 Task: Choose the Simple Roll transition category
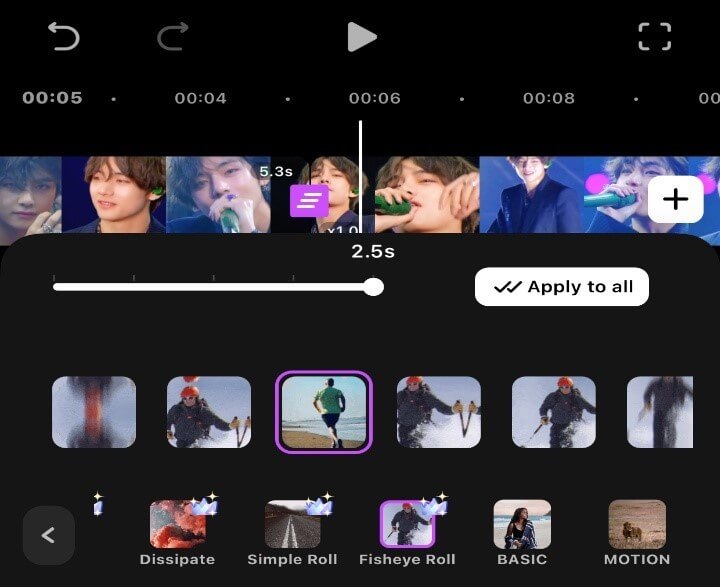pos(292,525)
